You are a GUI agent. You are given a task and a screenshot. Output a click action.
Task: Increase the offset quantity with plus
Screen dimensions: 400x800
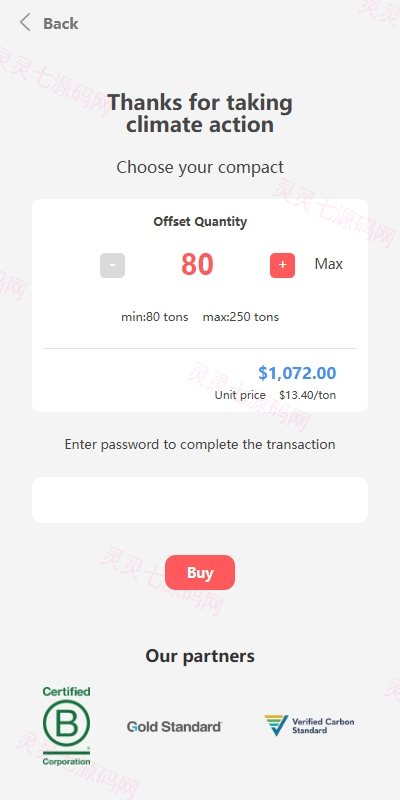(282, 265)
